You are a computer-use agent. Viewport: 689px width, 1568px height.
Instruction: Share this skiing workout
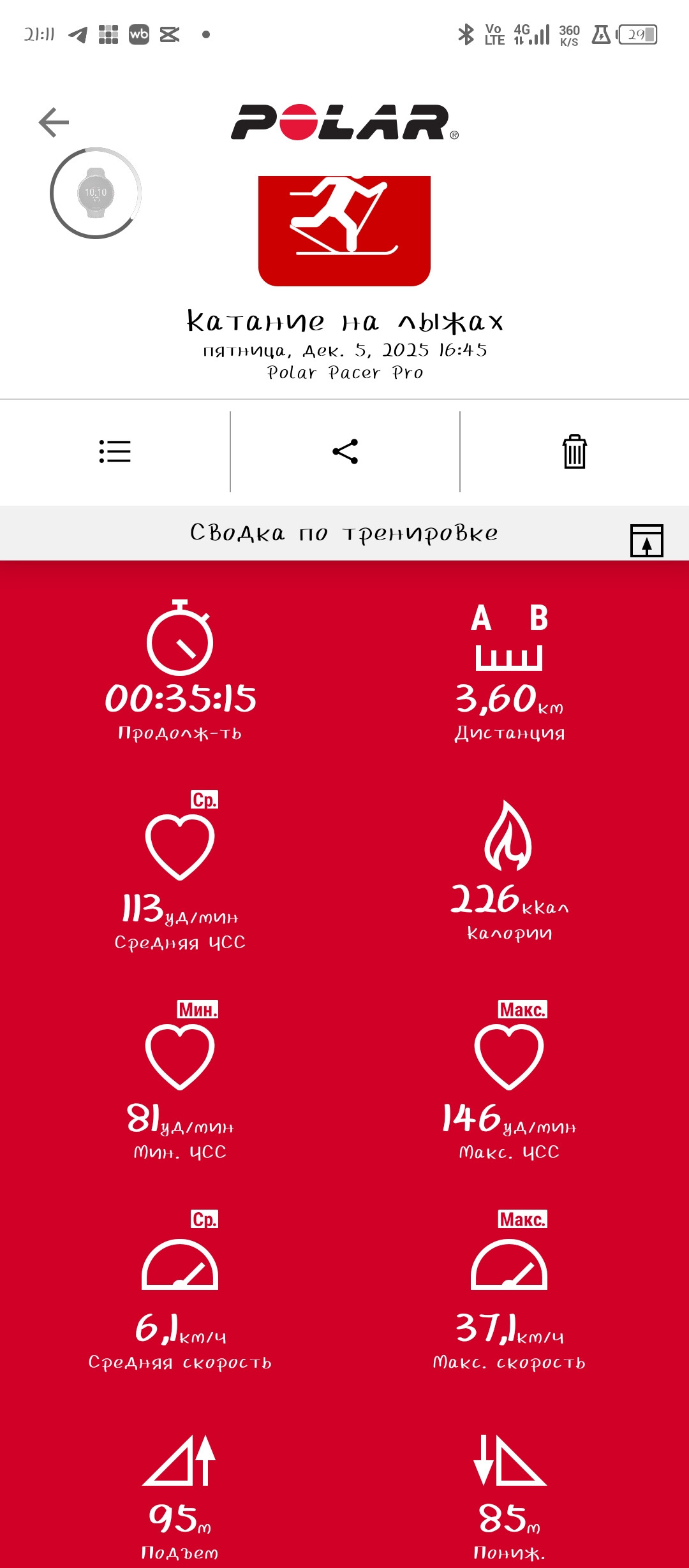(345, 451)
